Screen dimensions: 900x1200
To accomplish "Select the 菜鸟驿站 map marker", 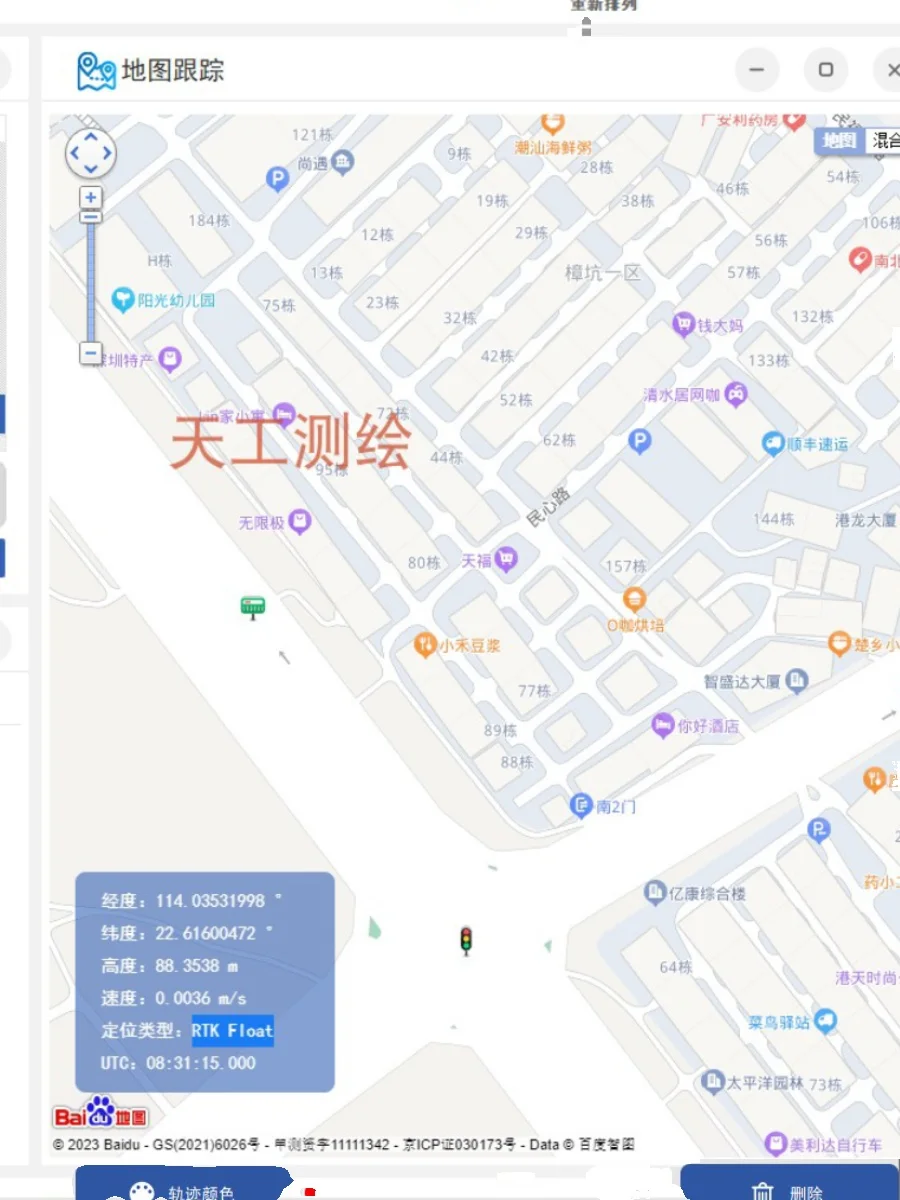I will pyautogui.click(x=825, y=1021).
